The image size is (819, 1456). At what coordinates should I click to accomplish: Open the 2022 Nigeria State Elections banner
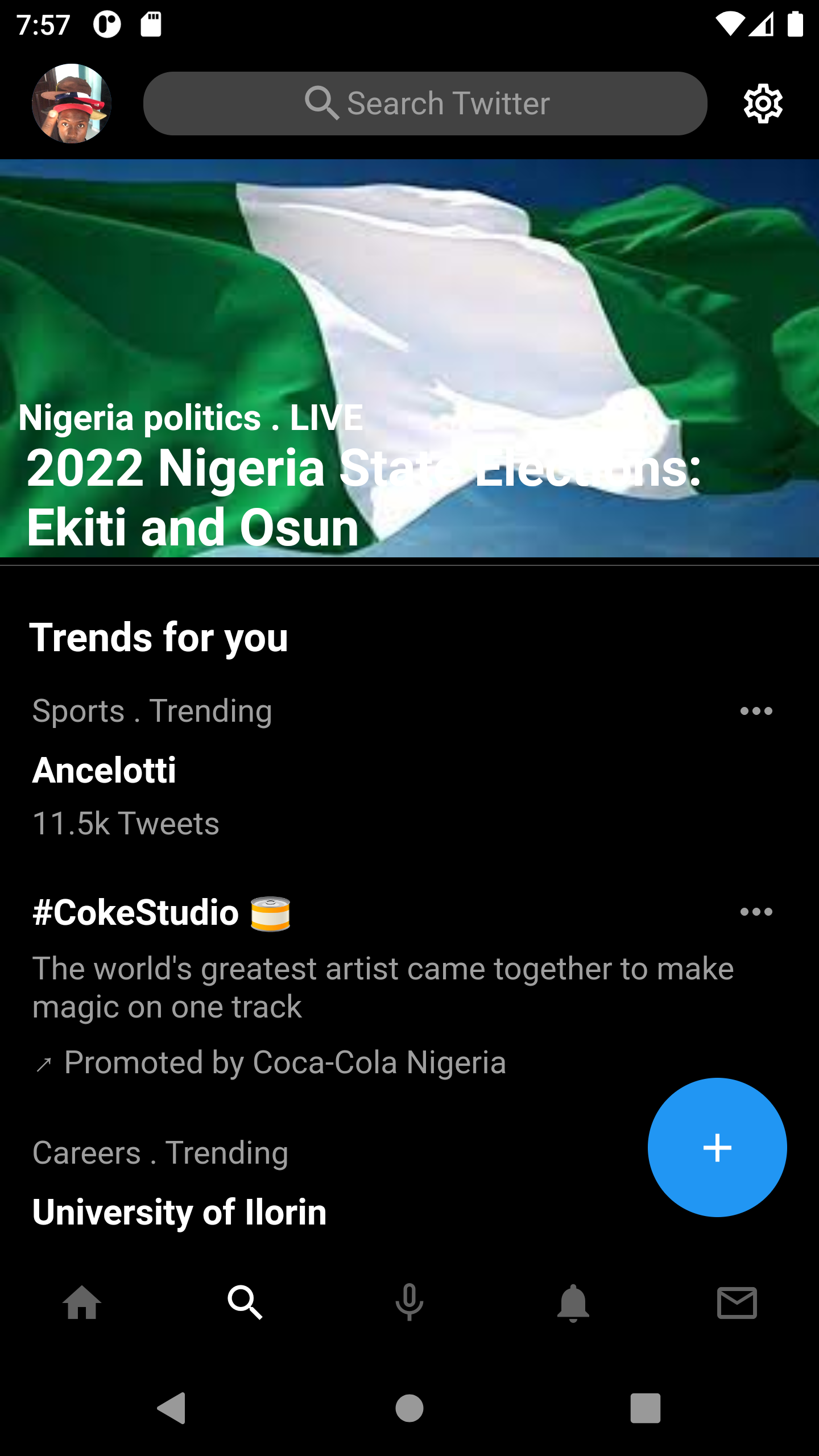[x=409, y=358]
